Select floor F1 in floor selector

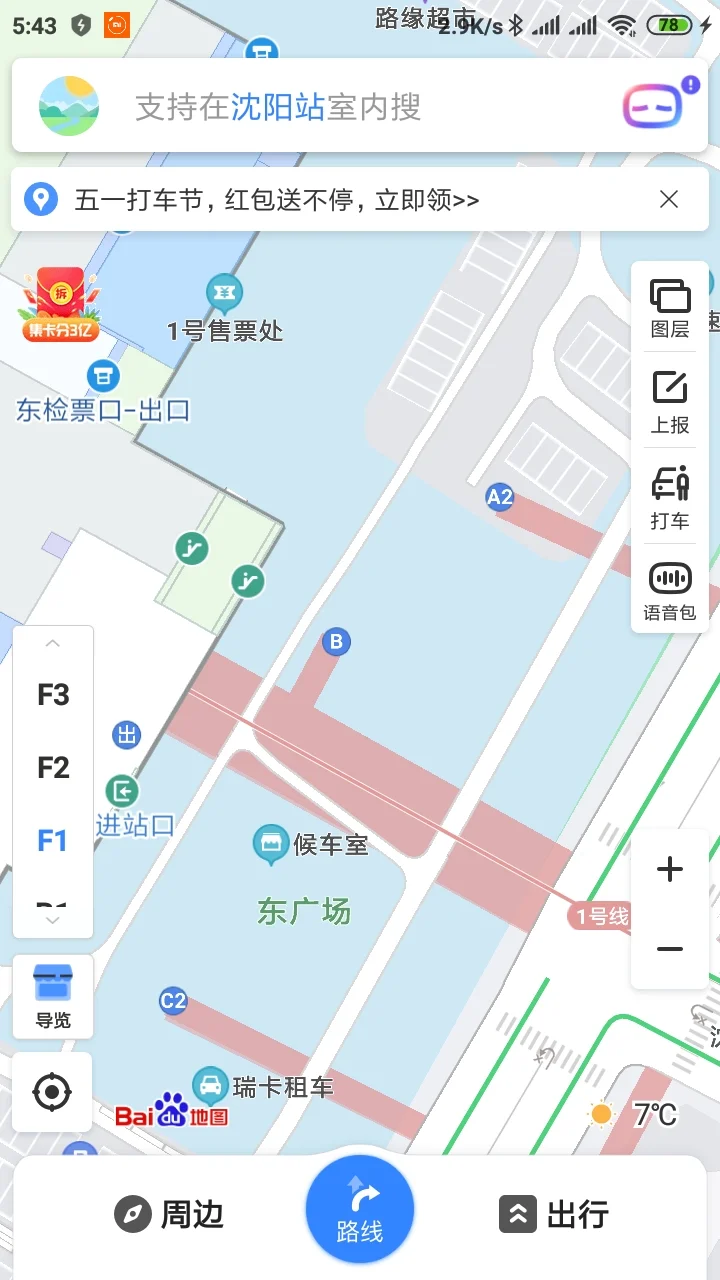pos(51,840)
